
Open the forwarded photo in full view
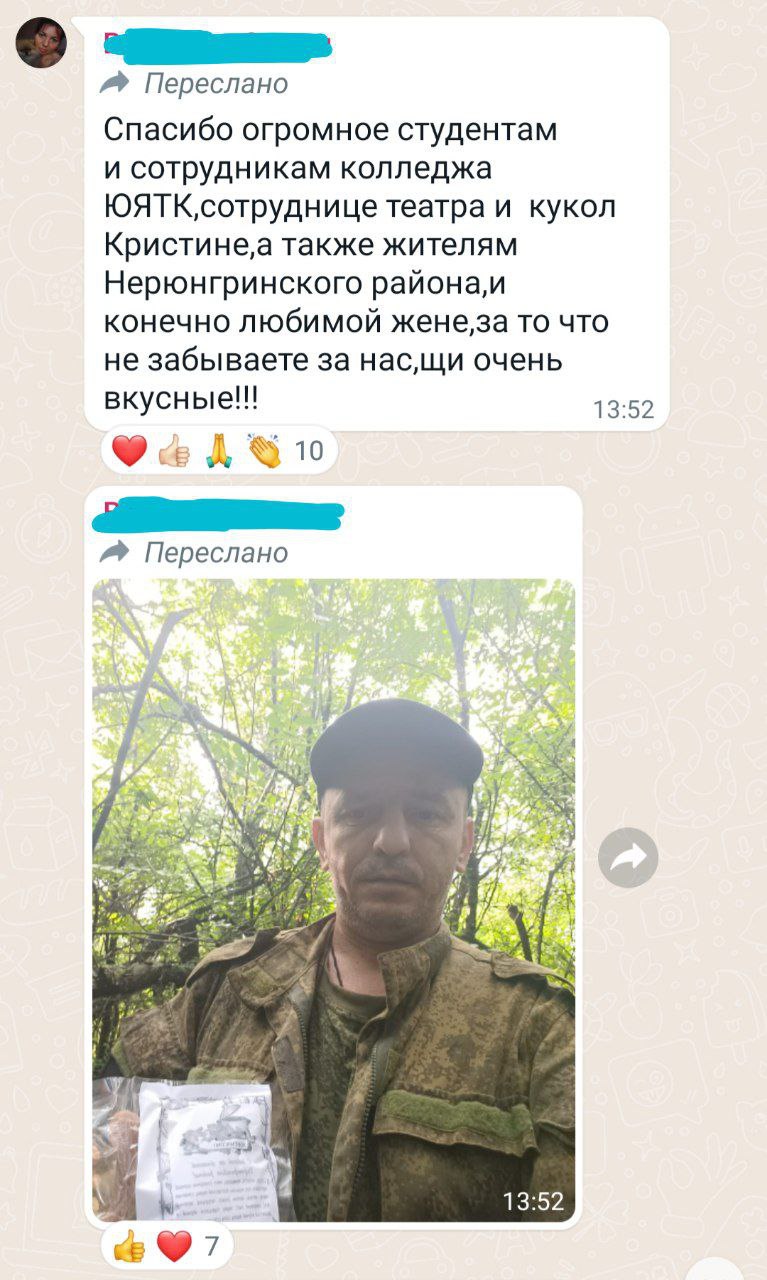[333, 900]
